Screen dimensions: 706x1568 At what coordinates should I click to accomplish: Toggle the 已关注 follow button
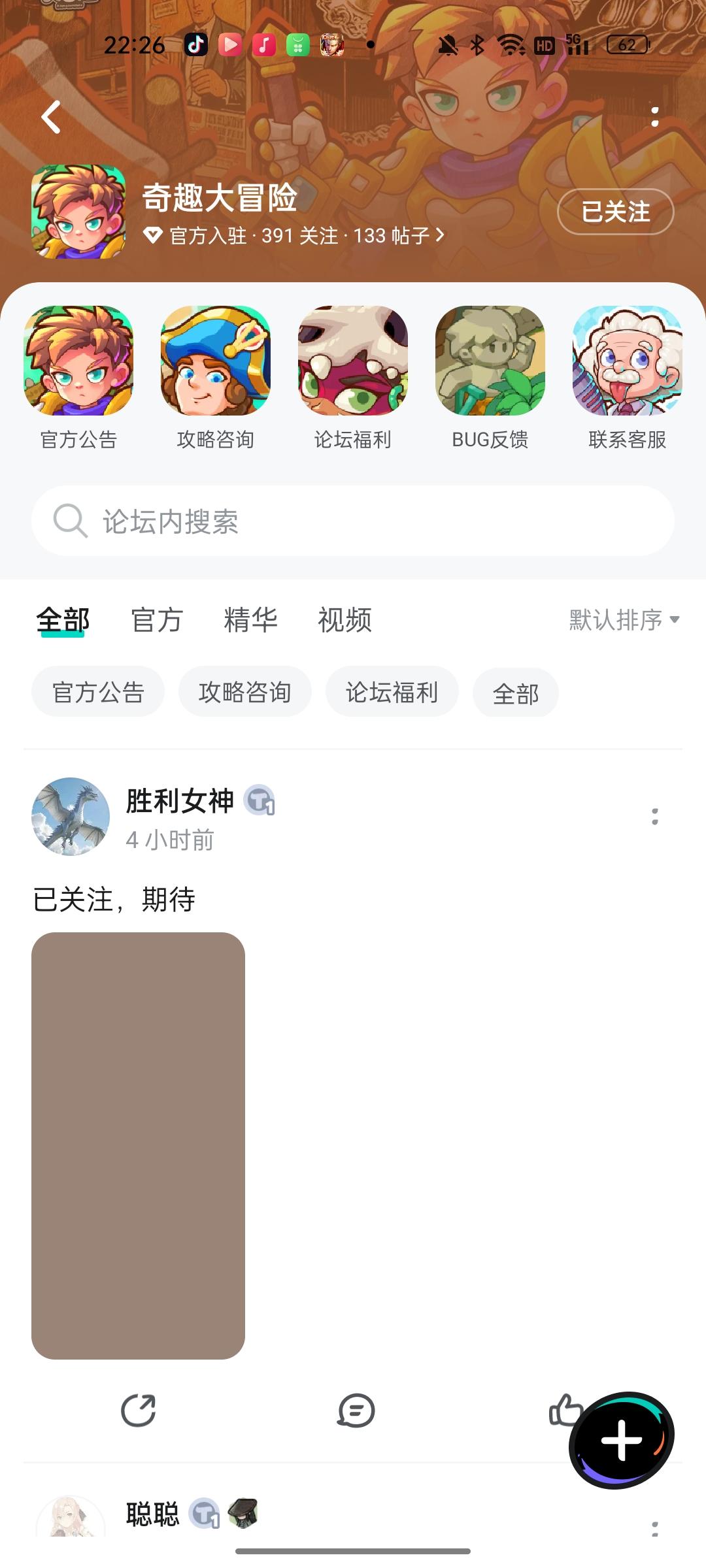[613, 212]
